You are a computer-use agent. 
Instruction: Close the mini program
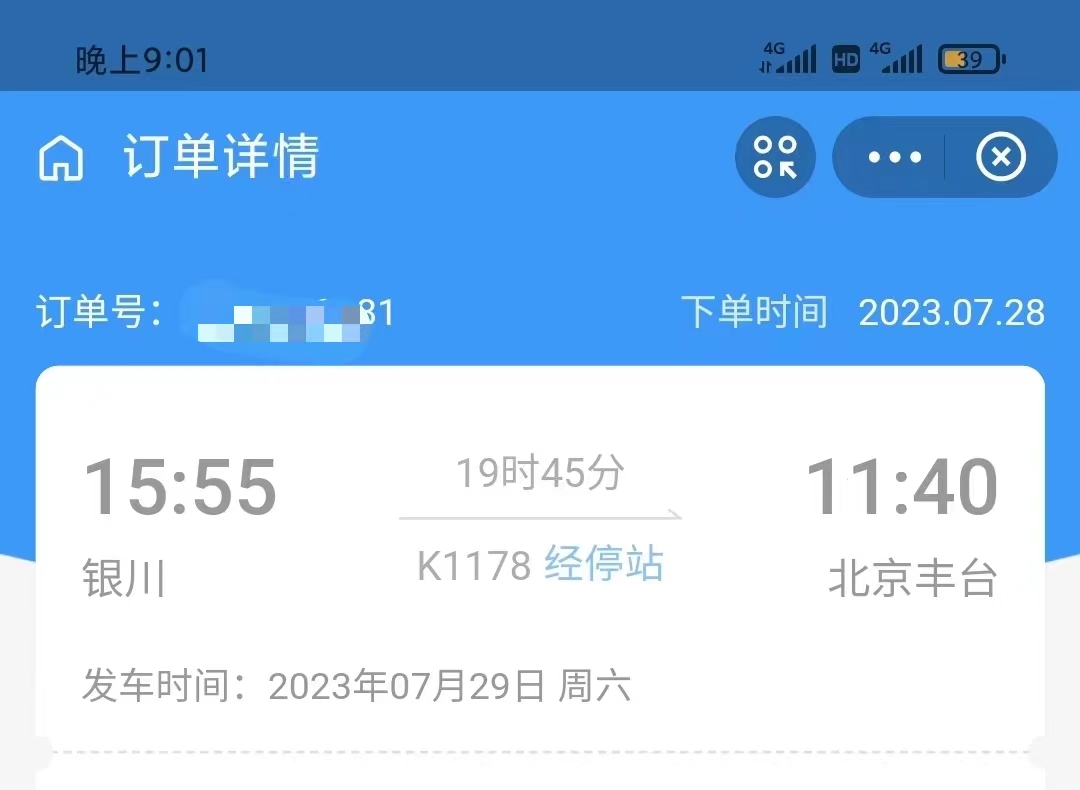coord(1001,158)
